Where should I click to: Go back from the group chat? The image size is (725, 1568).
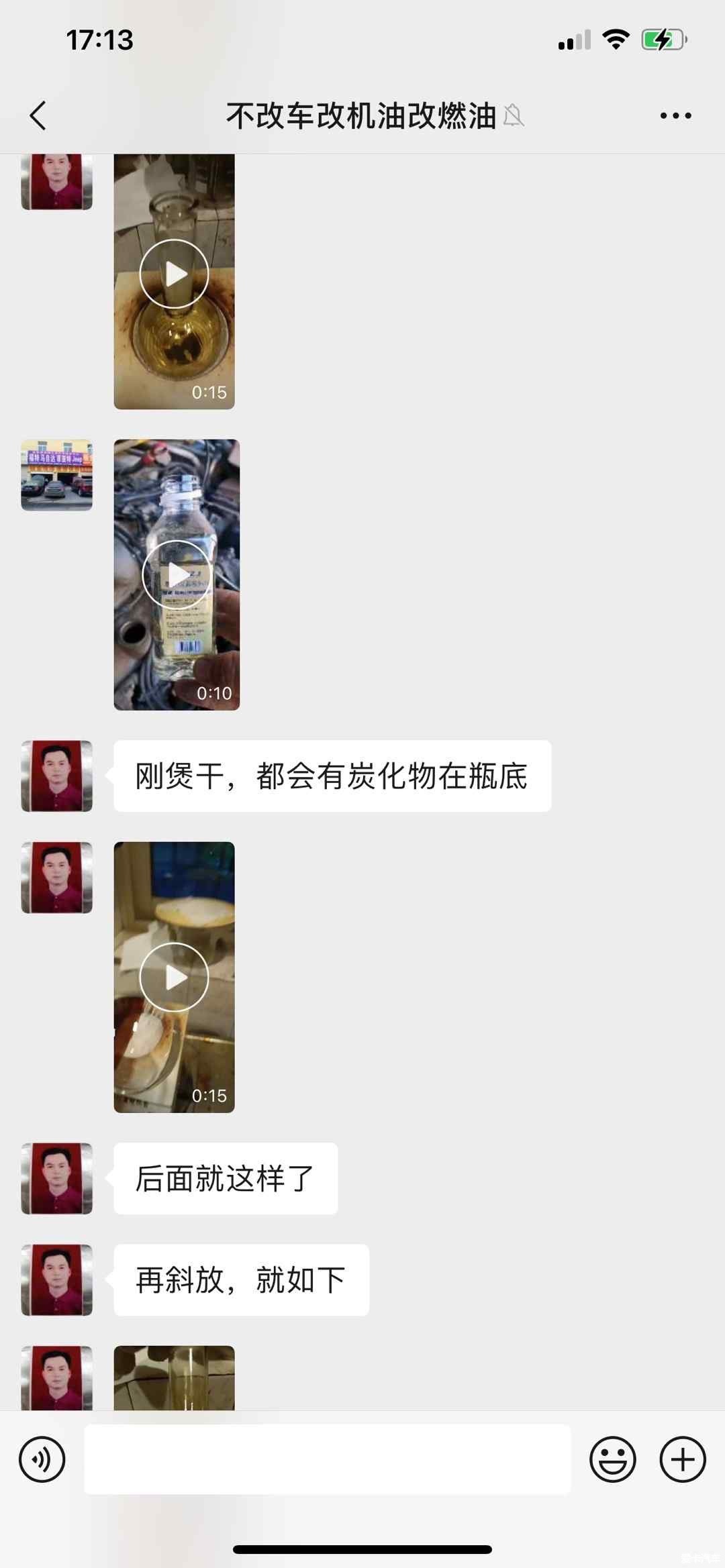38,115
